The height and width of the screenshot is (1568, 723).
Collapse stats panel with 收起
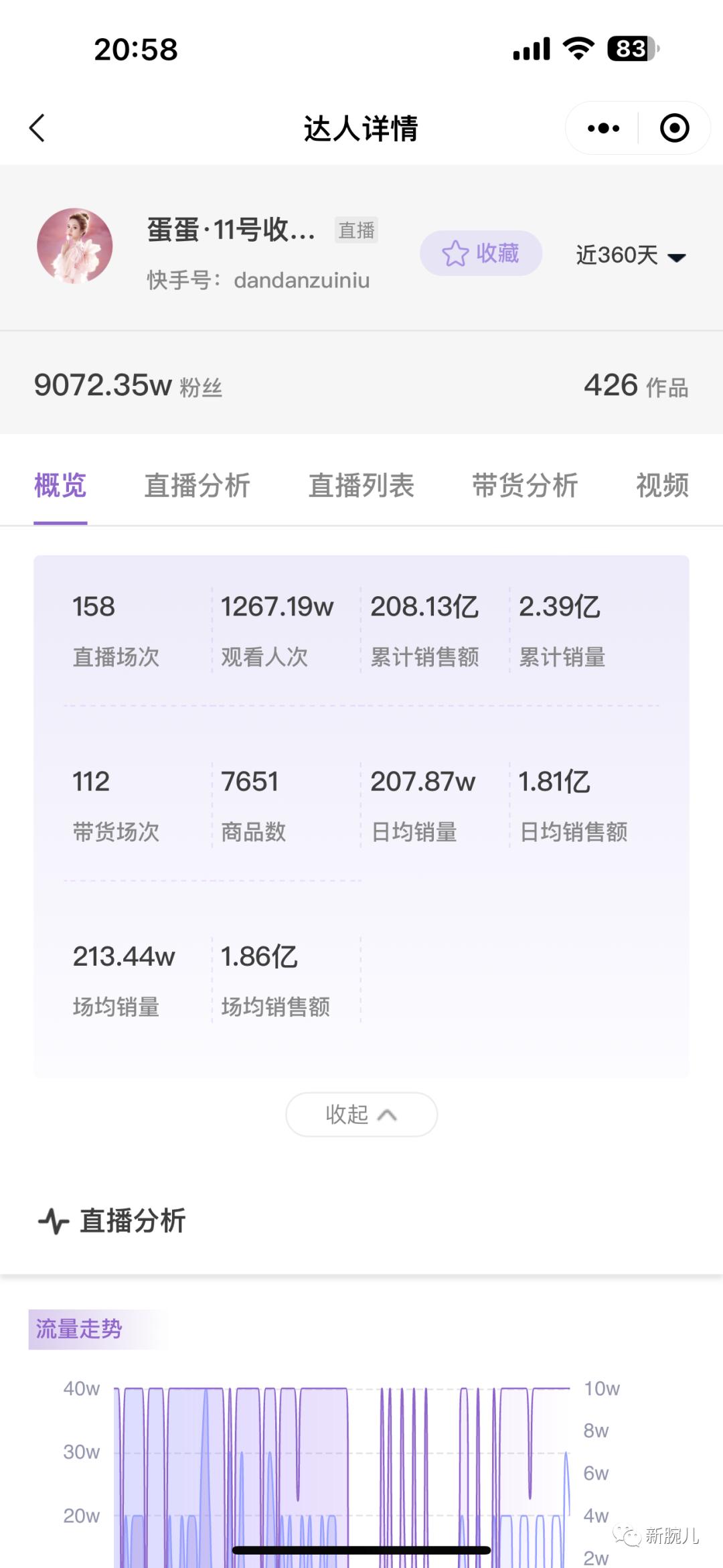coord(361,1115)
